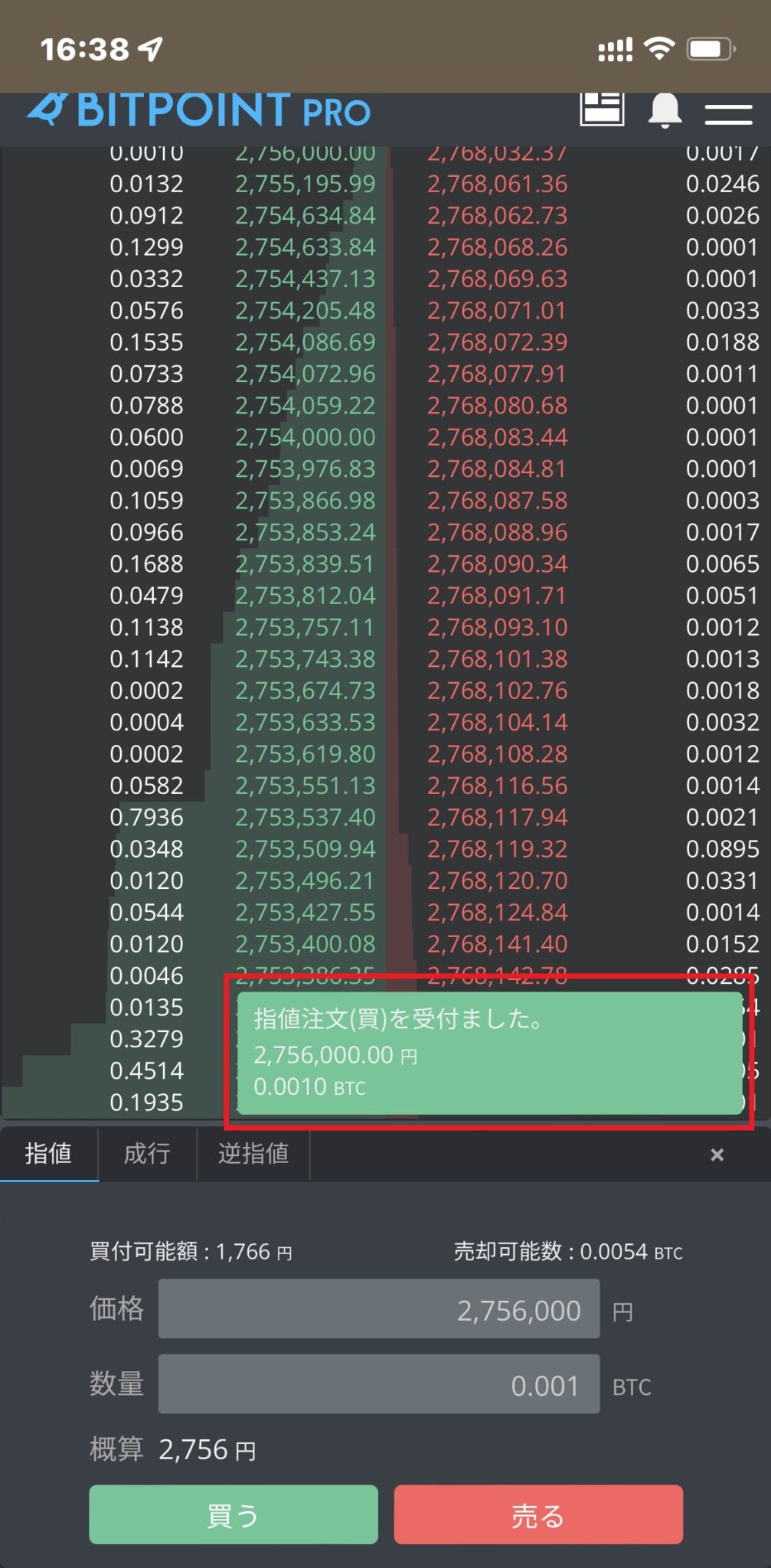Viewport: 771px width, 1568px height.
Task: Switch to the 成行 order tab
Action: 146,1155
